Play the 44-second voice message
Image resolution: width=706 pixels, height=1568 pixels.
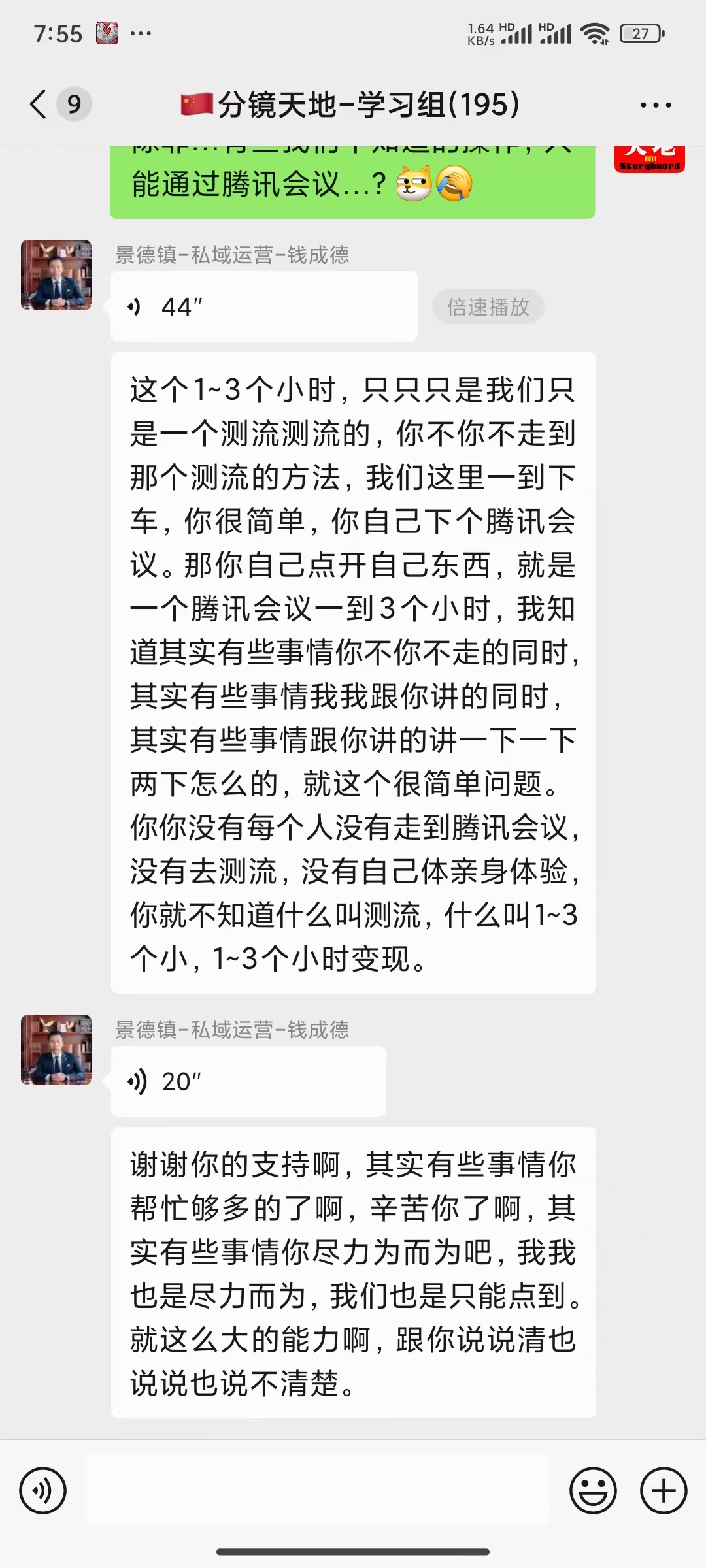(264, 306)
